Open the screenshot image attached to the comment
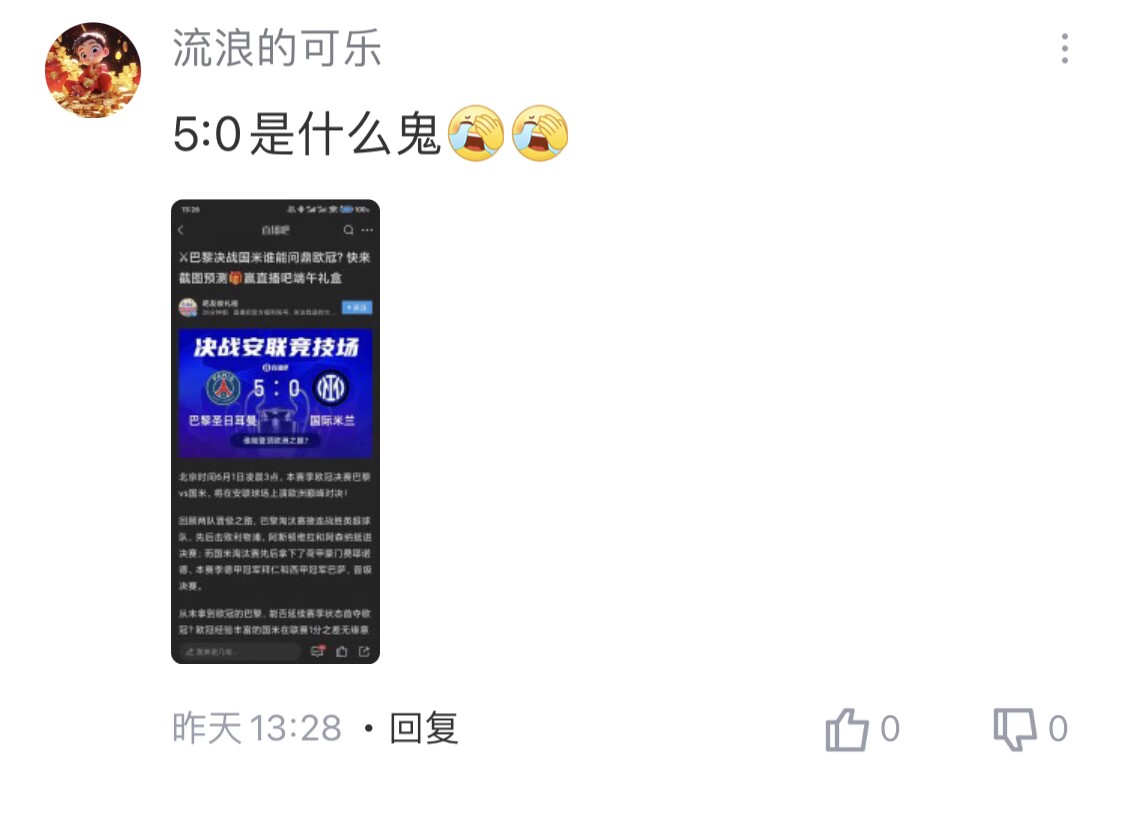The width and height of the screenshot is (1125, 816). pos(275,431)
